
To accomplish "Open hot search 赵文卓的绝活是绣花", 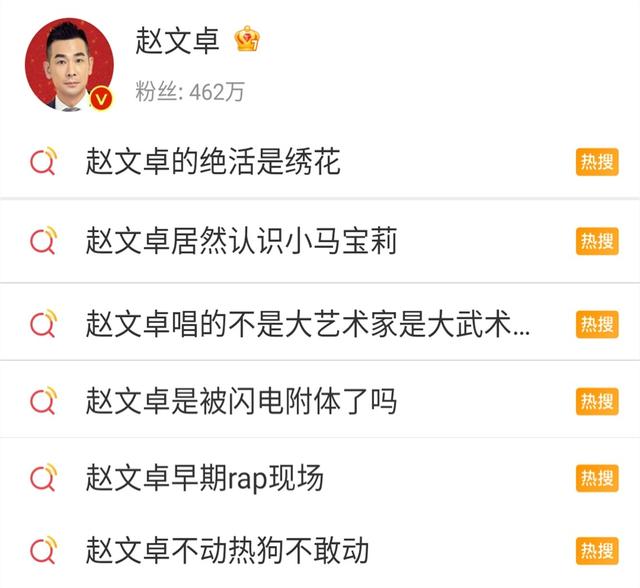I will pos(213,162).
